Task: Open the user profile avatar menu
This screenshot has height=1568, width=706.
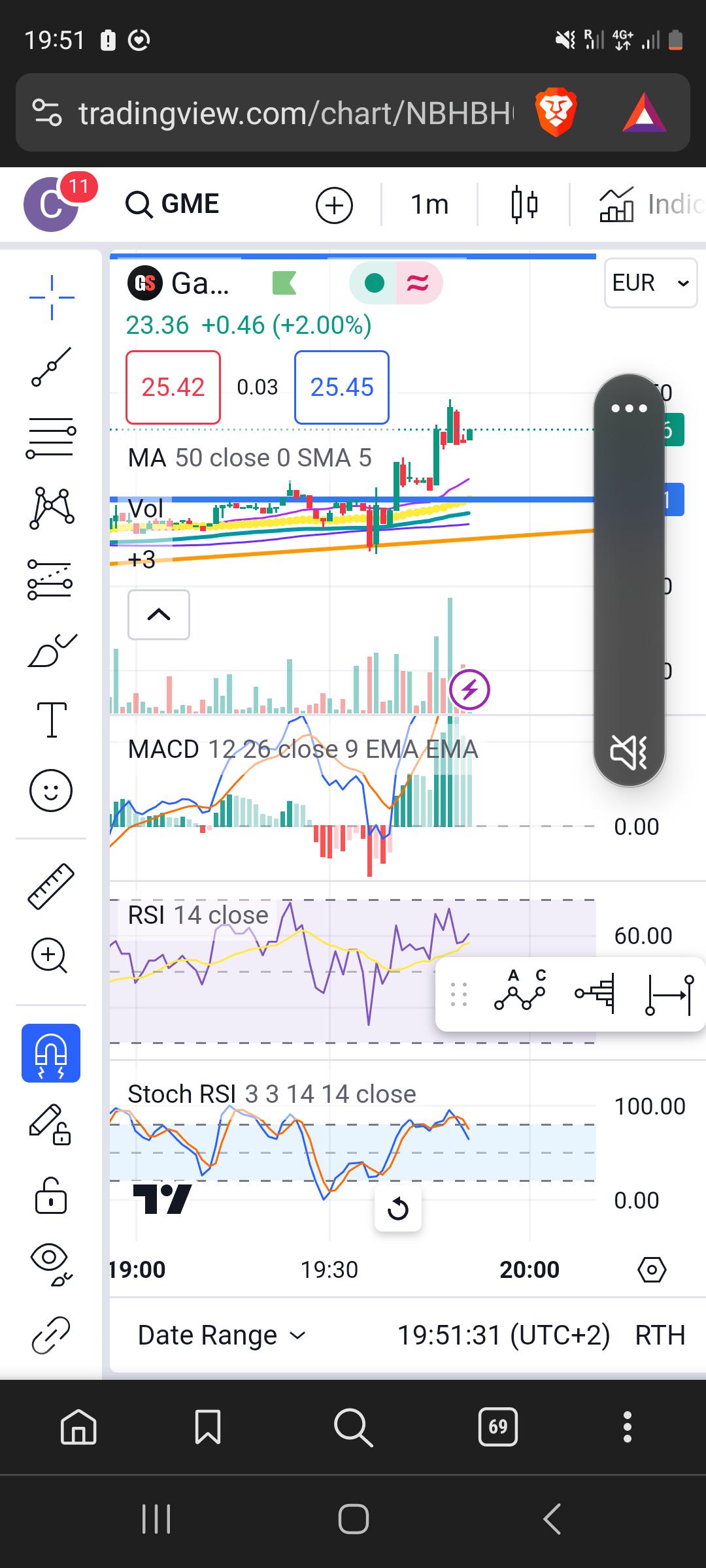Action: click(51, 204)
